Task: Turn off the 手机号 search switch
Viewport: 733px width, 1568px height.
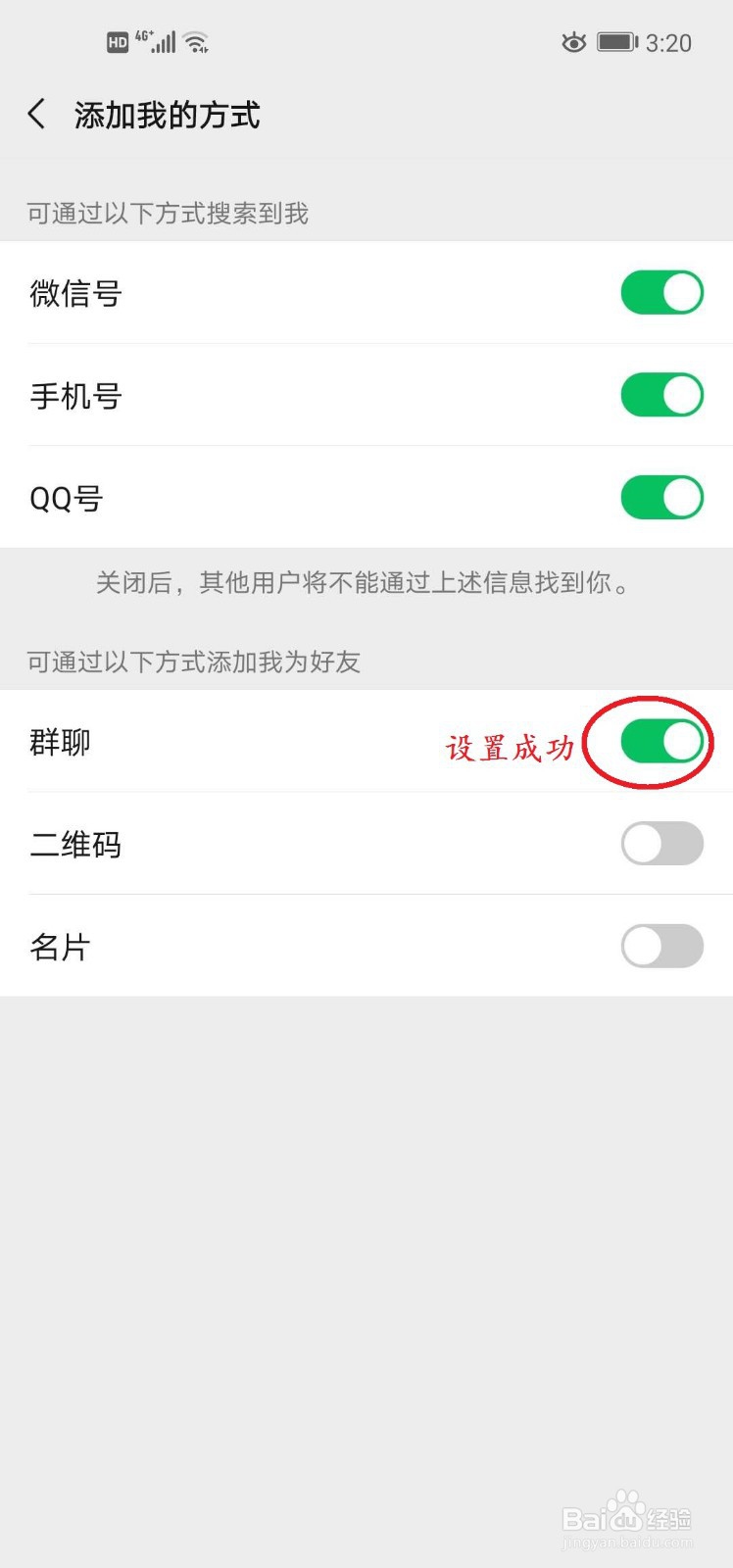Action: click(x=661, y=395)
